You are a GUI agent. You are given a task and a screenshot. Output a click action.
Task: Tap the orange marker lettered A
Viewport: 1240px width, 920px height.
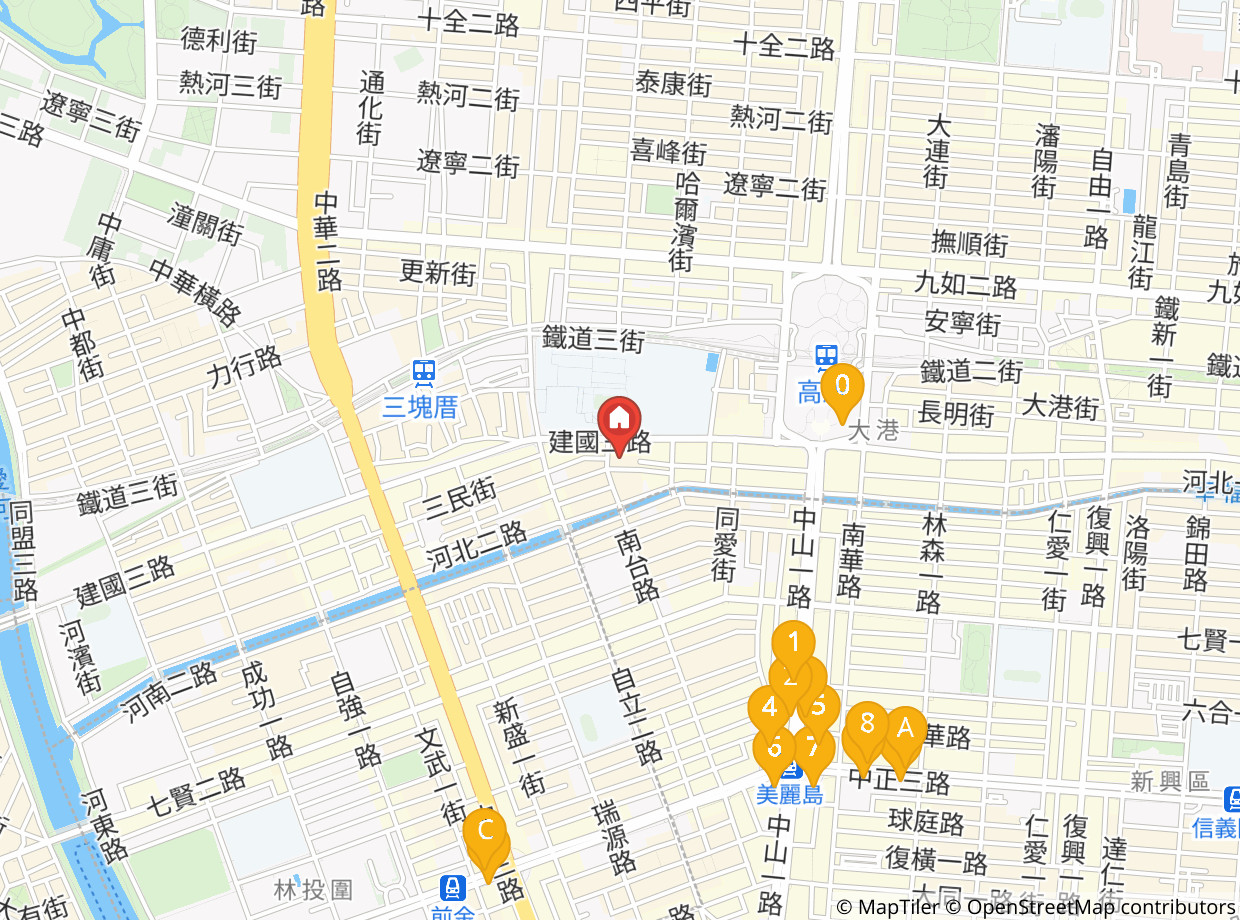tap(906, 728)
